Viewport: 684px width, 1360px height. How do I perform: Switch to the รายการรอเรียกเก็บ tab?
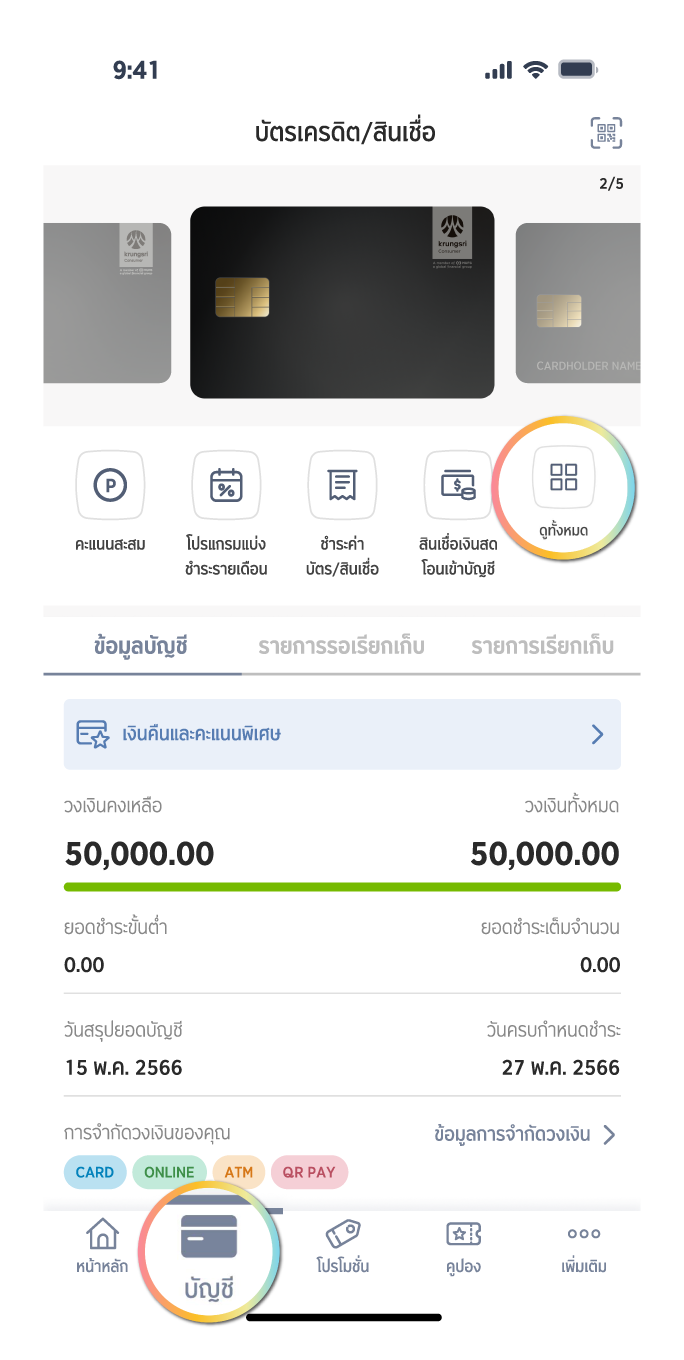coord(341,646)
